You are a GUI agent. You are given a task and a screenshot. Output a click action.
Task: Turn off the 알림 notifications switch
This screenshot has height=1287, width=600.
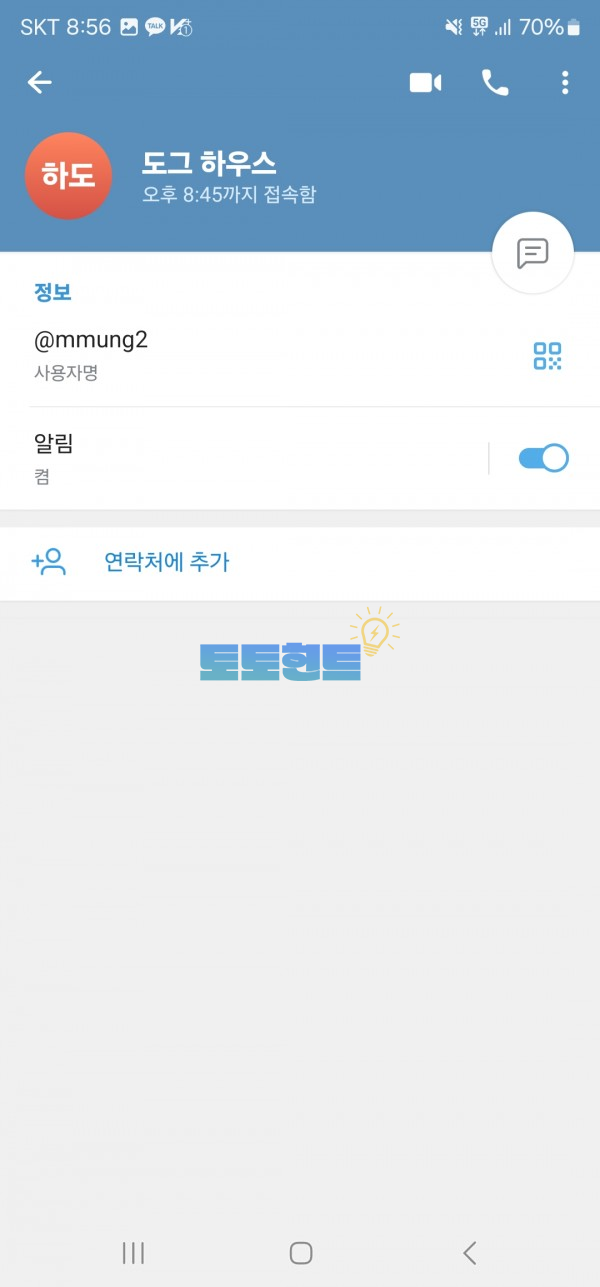point(543,458)
